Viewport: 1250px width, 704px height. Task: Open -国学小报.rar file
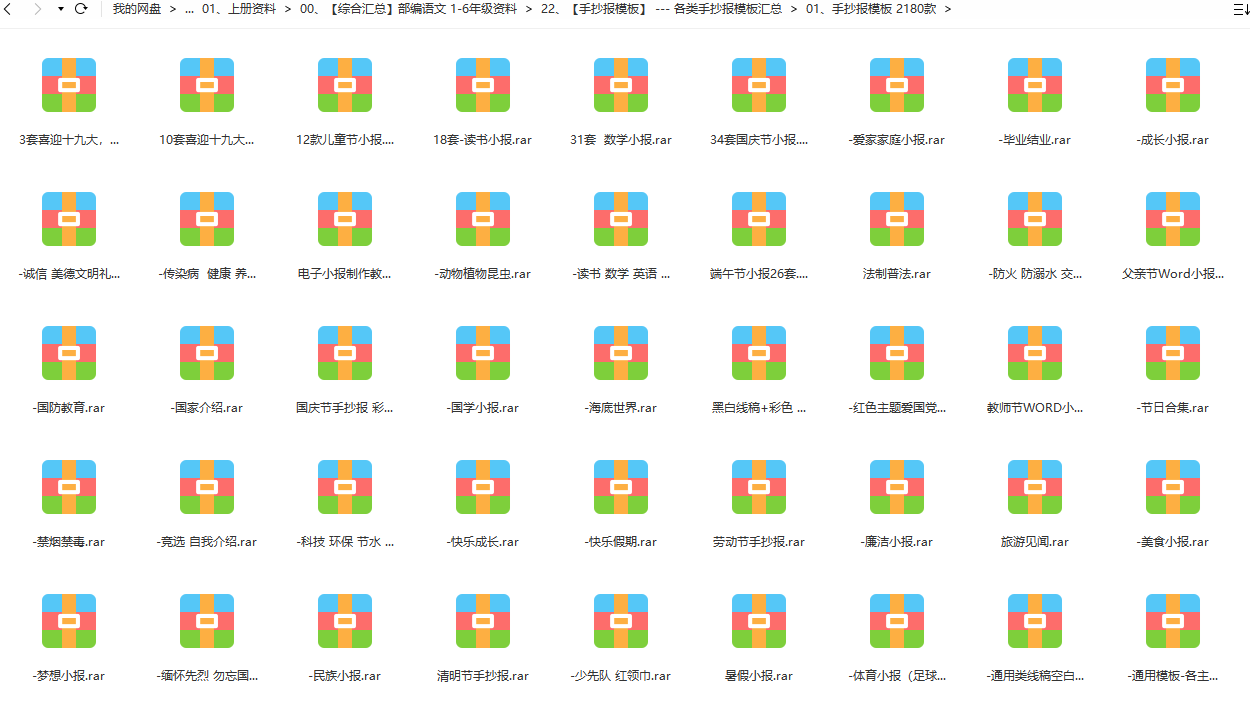point(483,353)
